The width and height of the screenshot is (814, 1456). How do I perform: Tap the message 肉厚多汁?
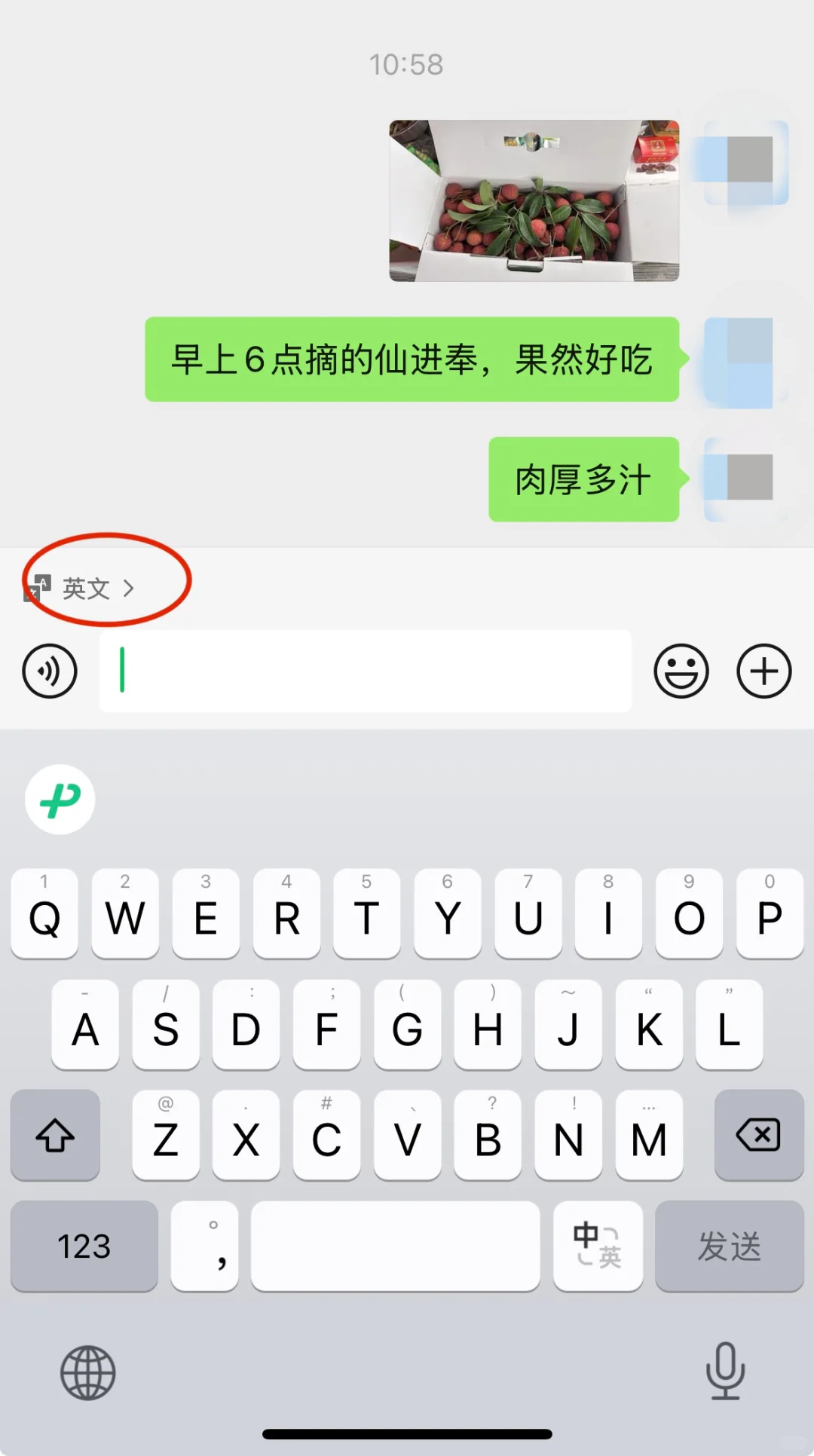pos(584,481)
